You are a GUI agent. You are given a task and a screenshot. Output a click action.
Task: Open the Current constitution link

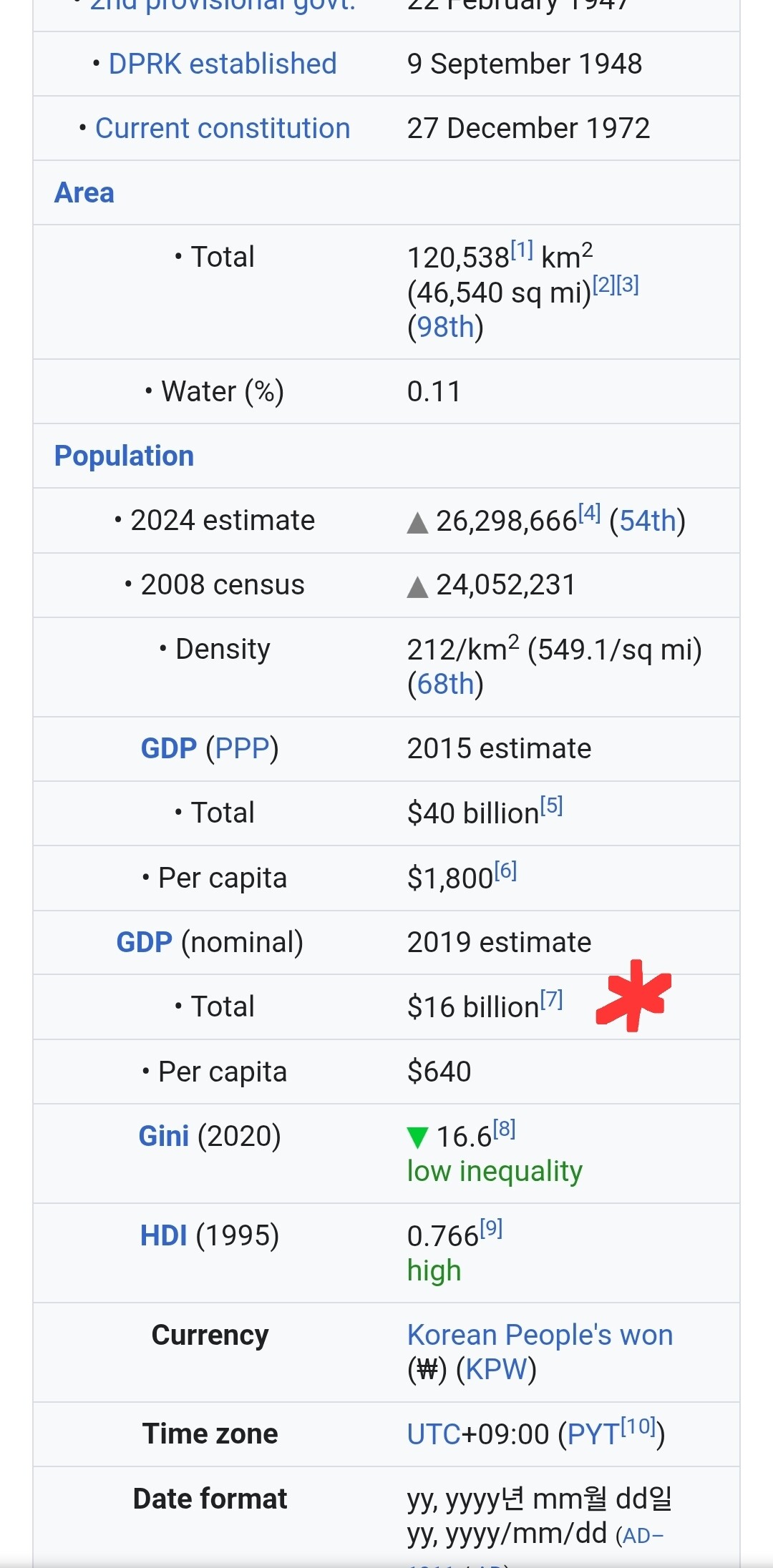pos(222,128)
